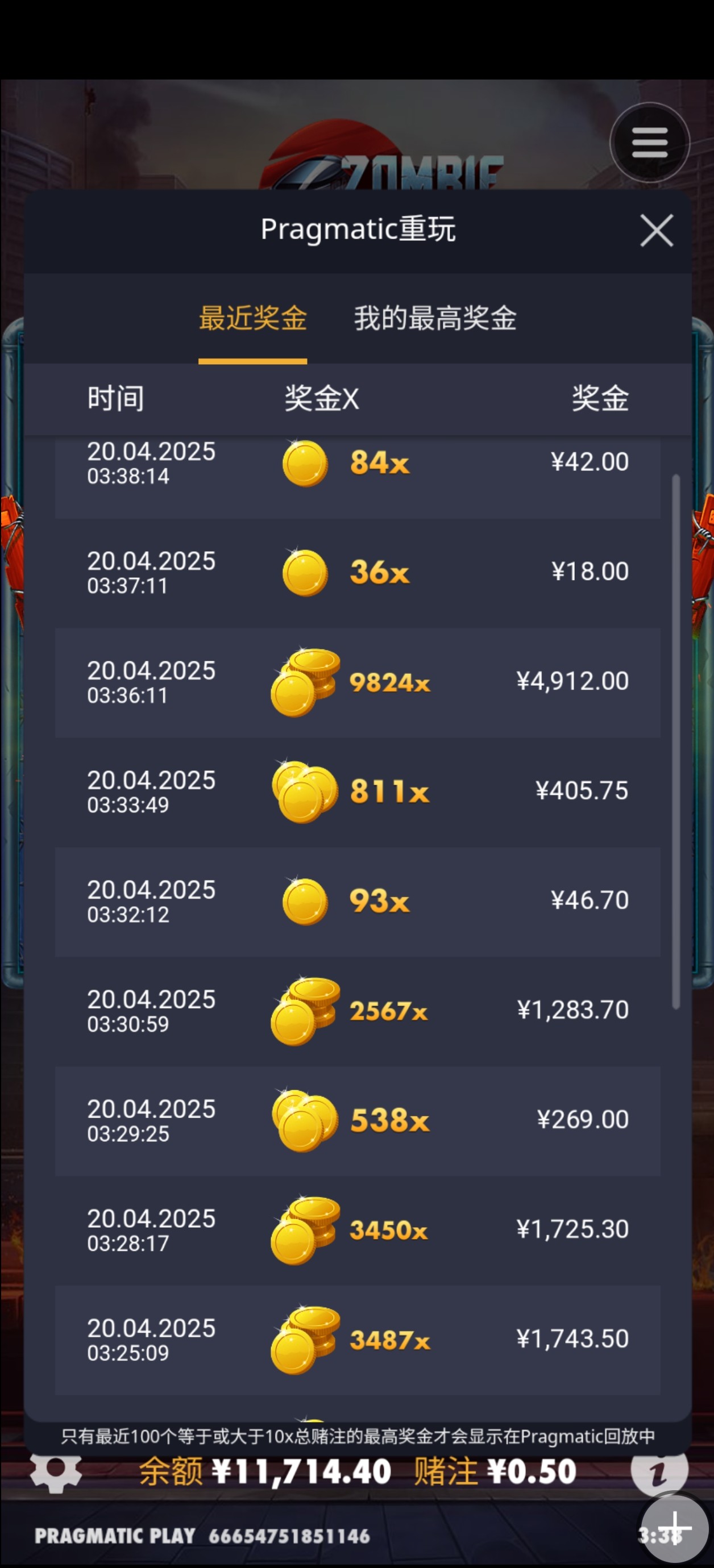Open the 93x replay at 03:32:12
This screenshot has height=1568, width=714.
coord(357,902)
